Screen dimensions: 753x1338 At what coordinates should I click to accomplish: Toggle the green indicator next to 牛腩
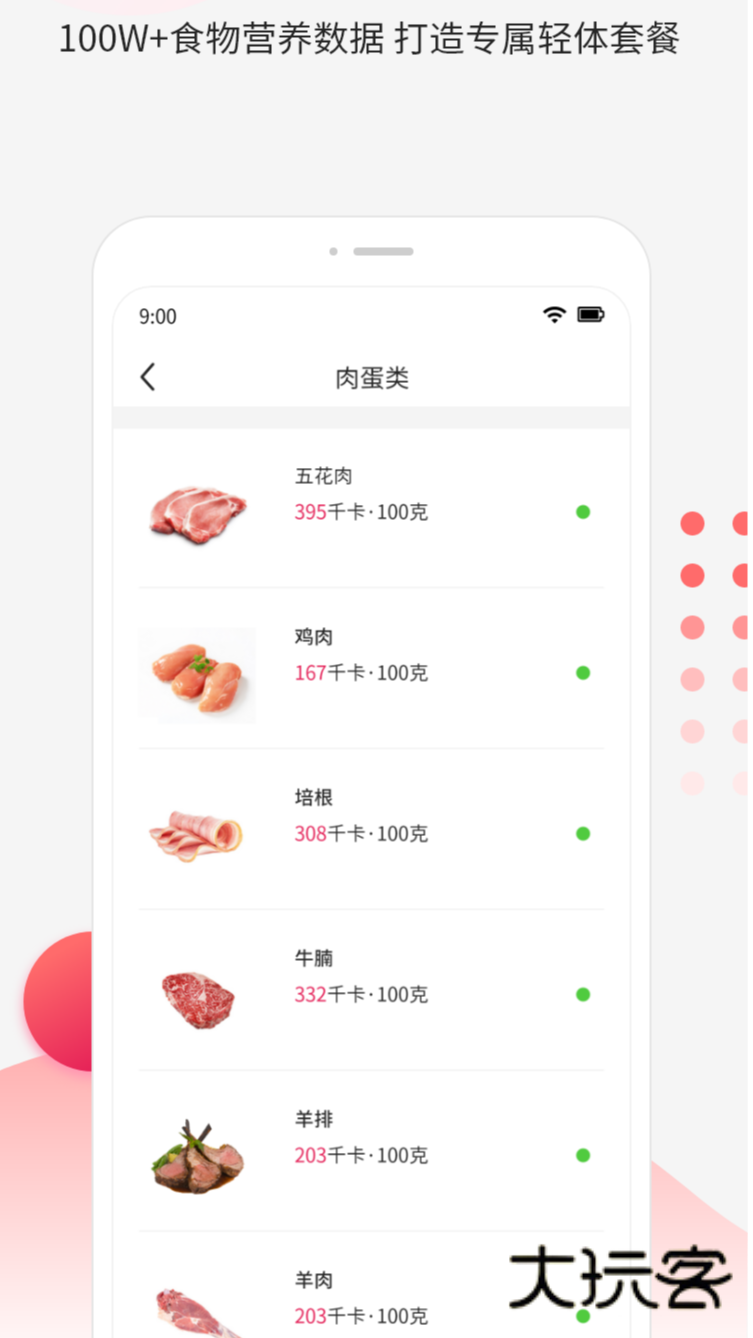[x=582, y=995]
